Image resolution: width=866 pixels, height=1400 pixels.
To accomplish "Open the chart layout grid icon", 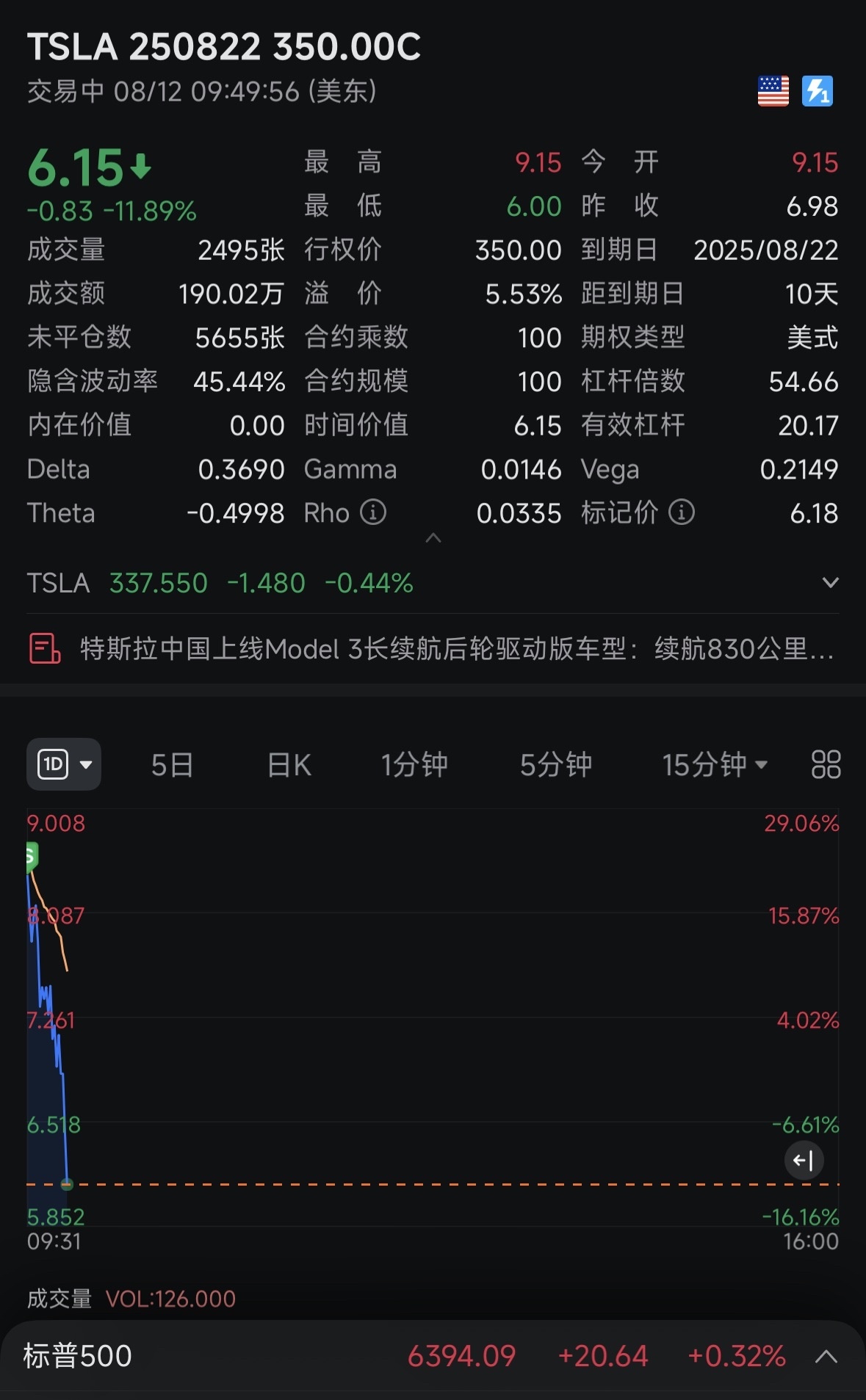I will click(826, 764).
